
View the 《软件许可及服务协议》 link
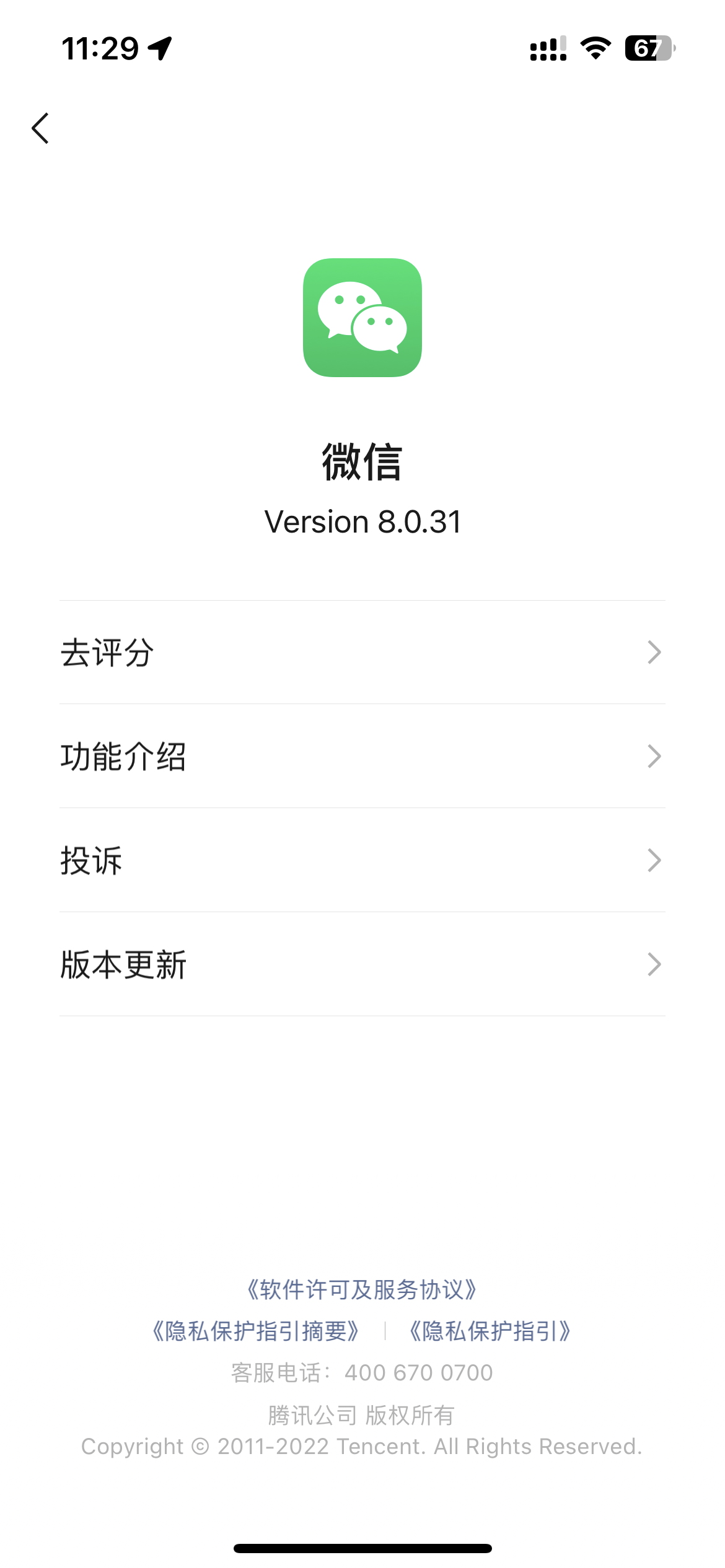click(x=362, y=1289)
